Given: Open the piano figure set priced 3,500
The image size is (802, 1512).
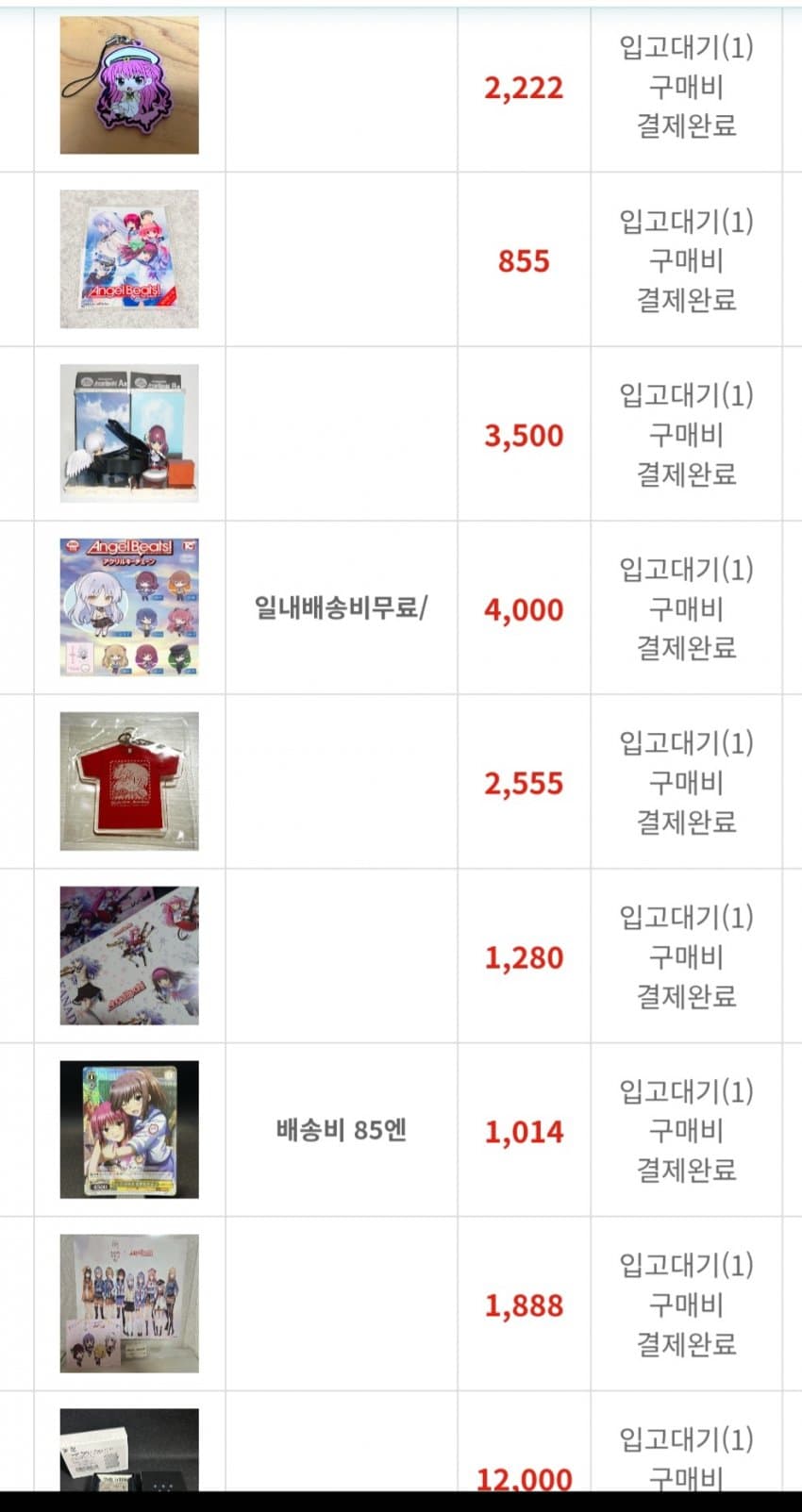Looking at the screenshot, I should click(x=129, y=433).
